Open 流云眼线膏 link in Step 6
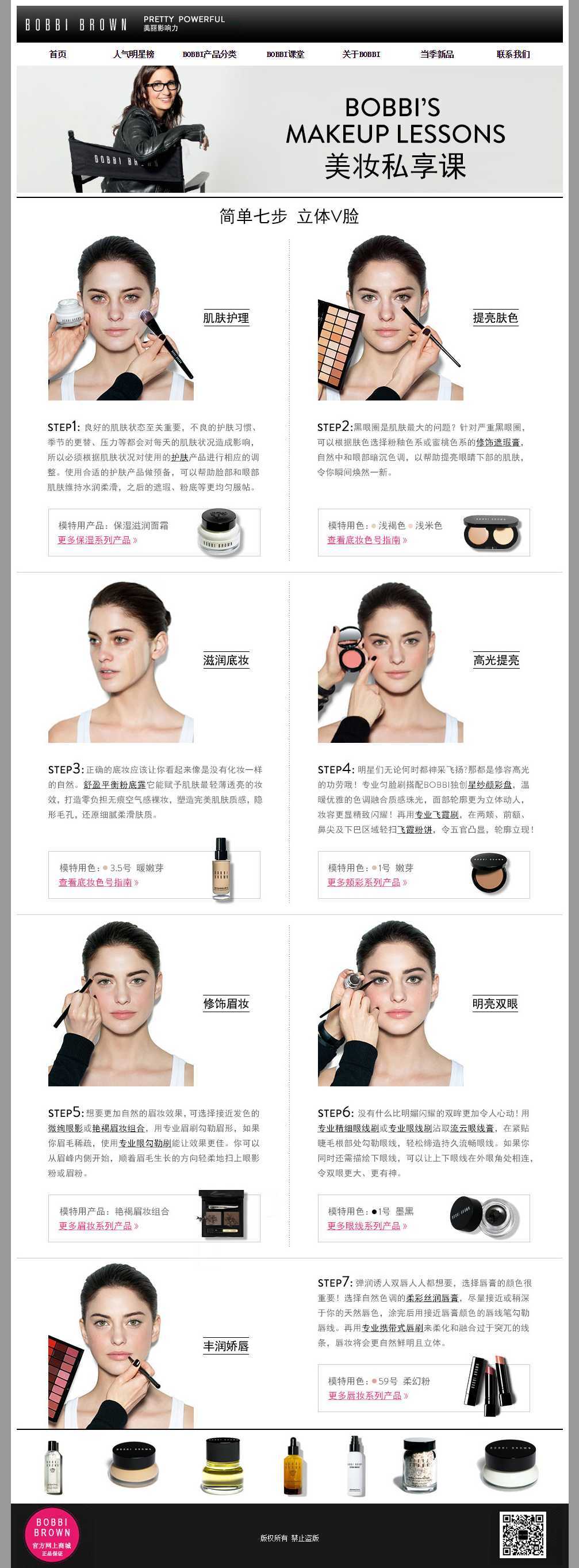The height and width of the screenshot is (1568, 579). pyautogui.click(x=472, y=1128)
